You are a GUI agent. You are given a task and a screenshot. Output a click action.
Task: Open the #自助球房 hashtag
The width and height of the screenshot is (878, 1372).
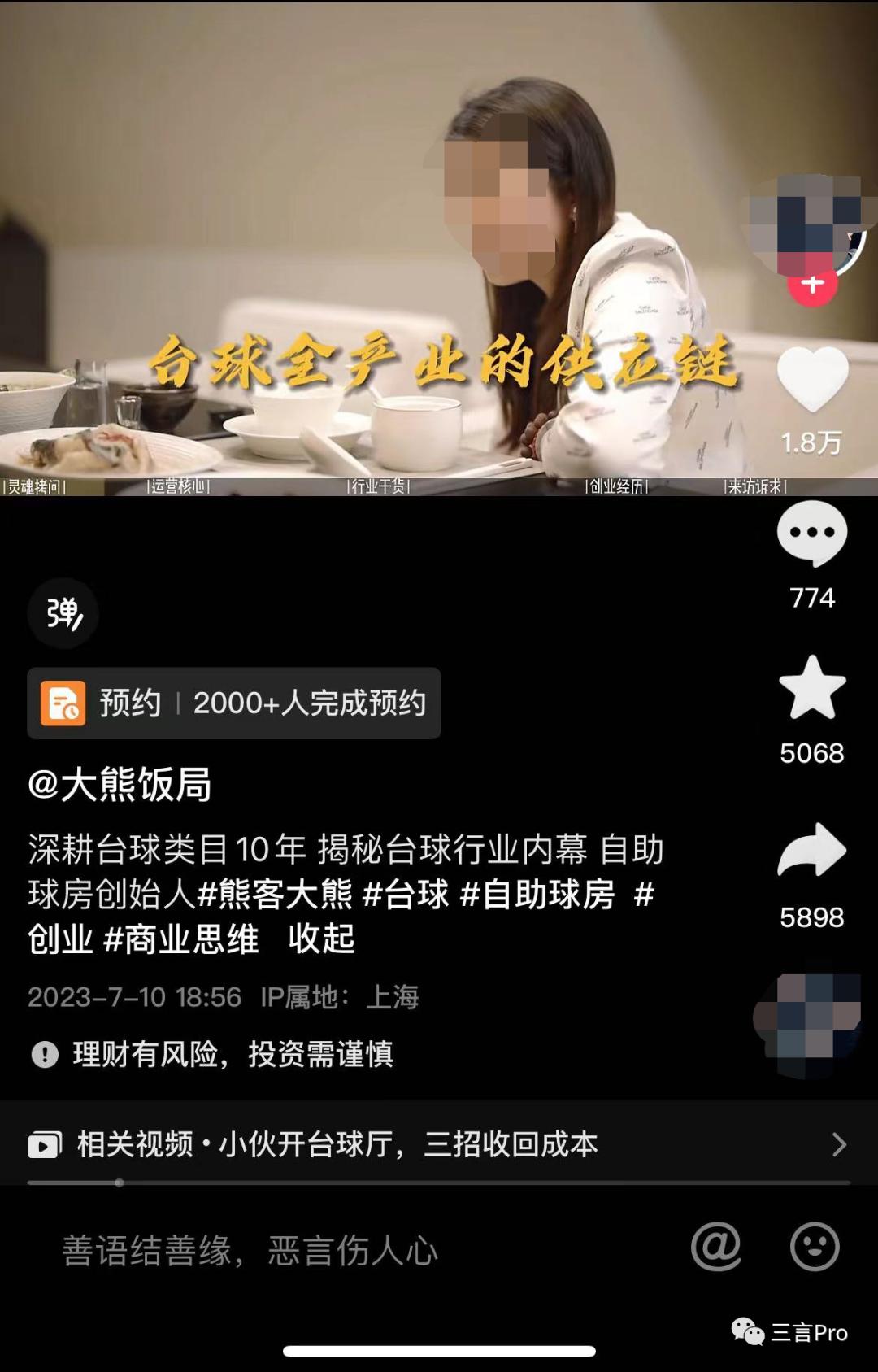pos(537,895)
